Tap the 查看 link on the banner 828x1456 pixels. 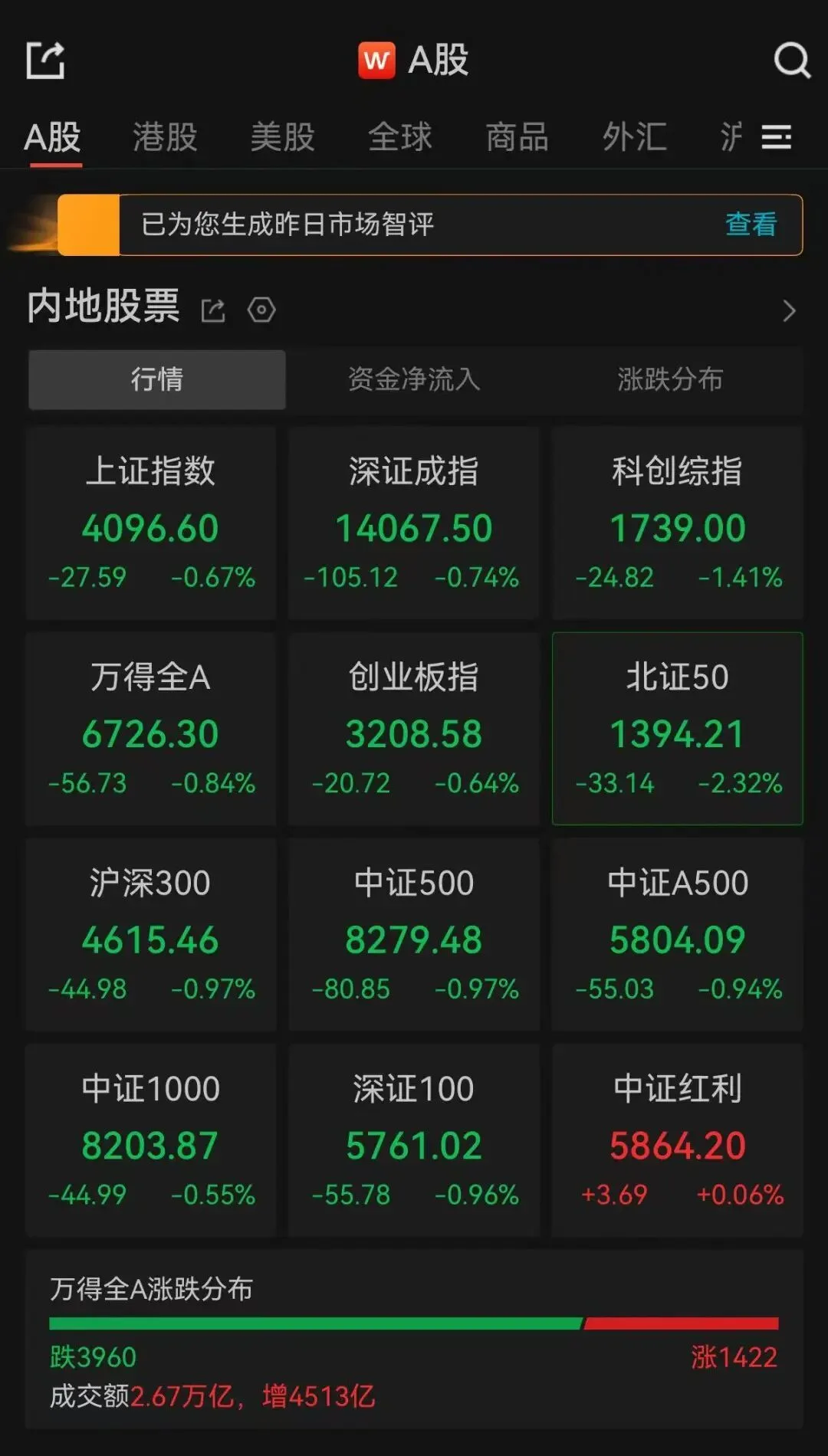750,225
